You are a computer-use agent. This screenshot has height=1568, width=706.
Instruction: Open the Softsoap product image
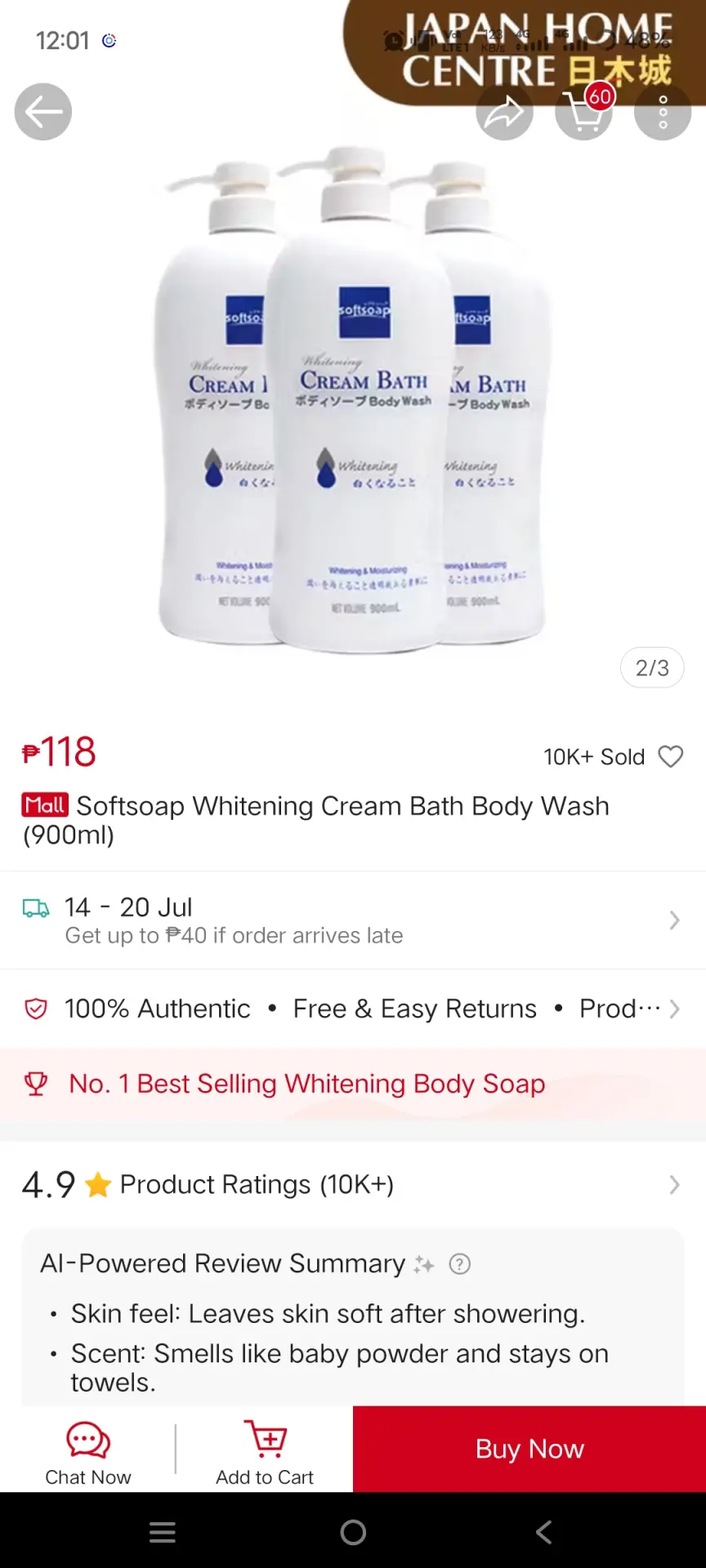(353, 400)
